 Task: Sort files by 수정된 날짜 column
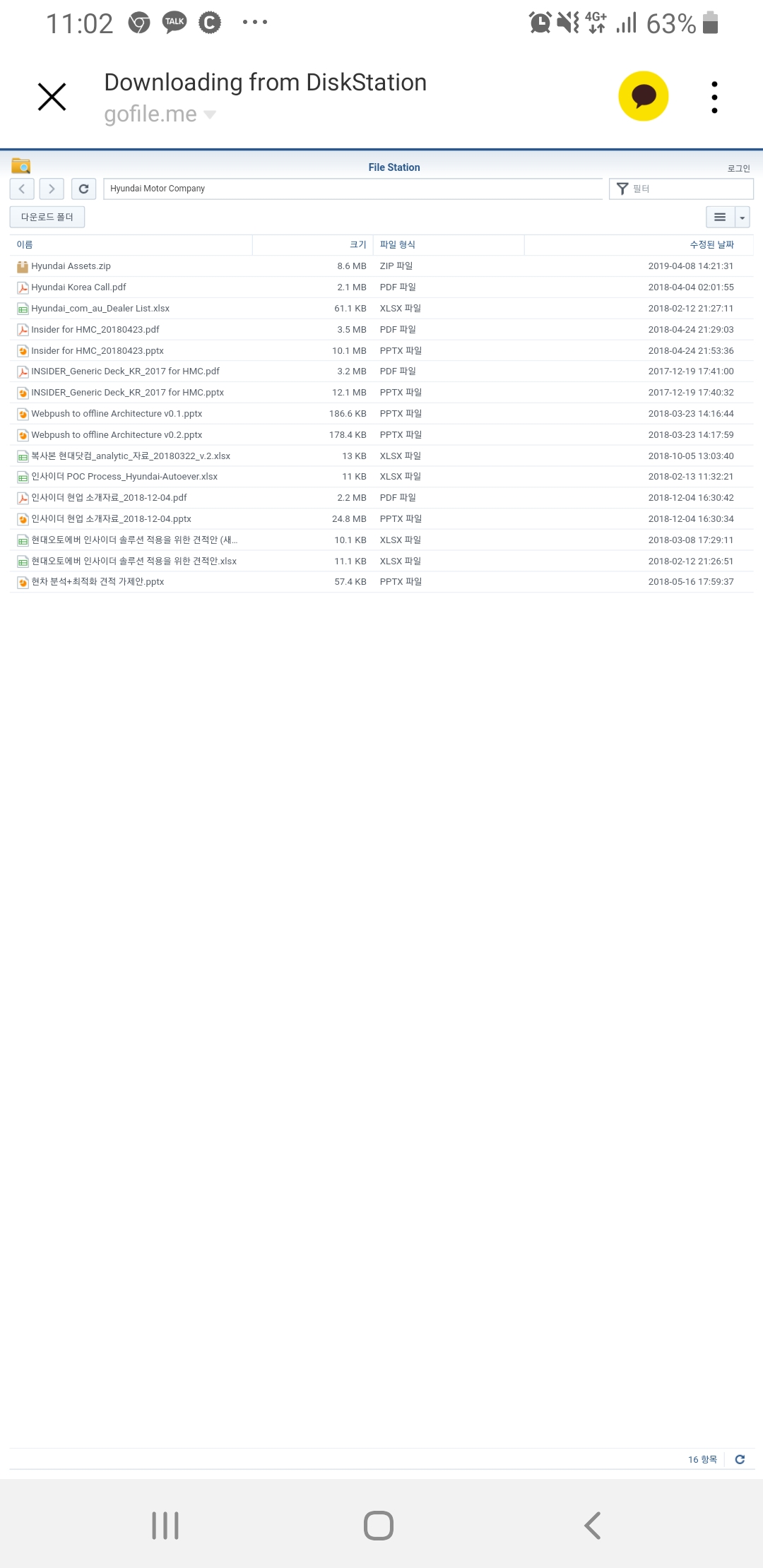click(x=711, y=244)
